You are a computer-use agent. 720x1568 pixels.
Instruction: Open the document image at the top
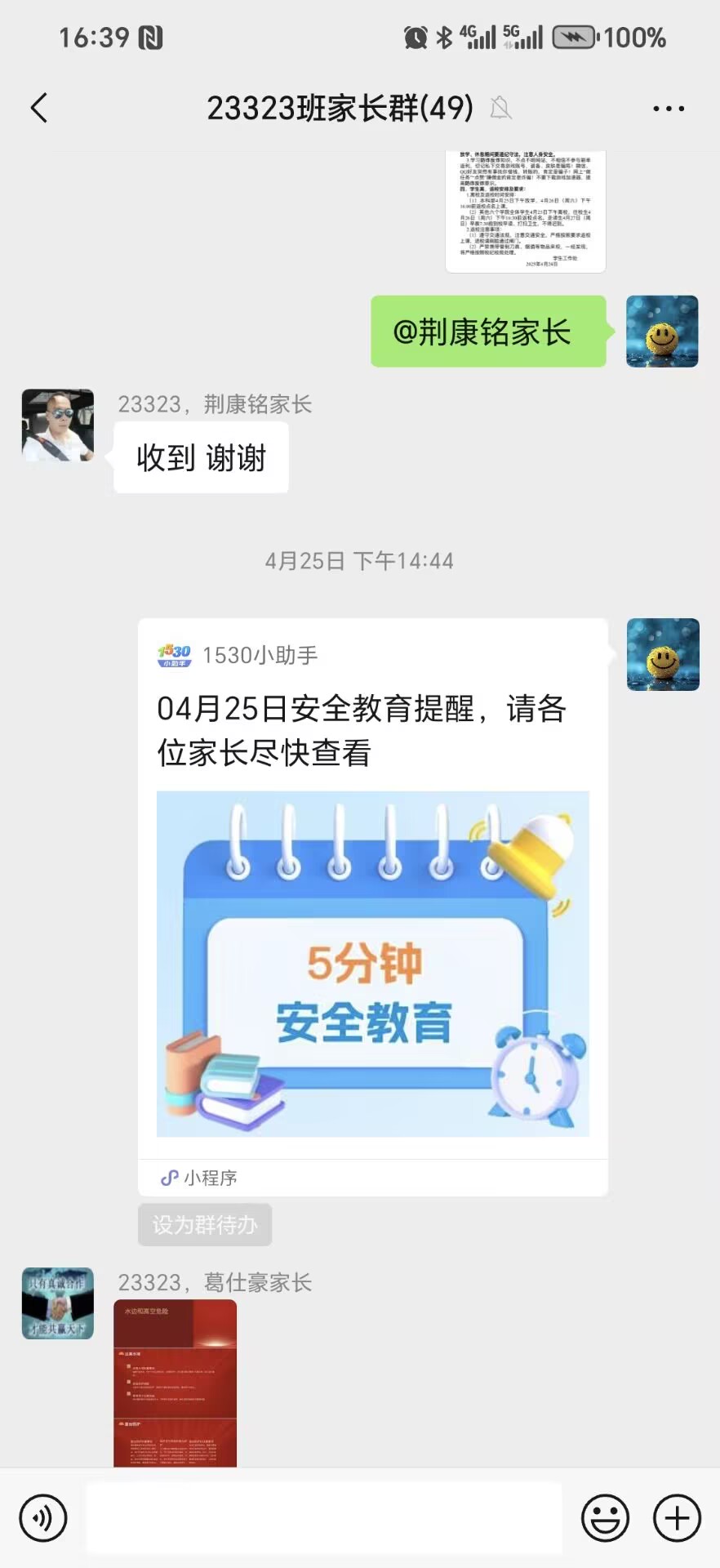[x=525, y=211]
